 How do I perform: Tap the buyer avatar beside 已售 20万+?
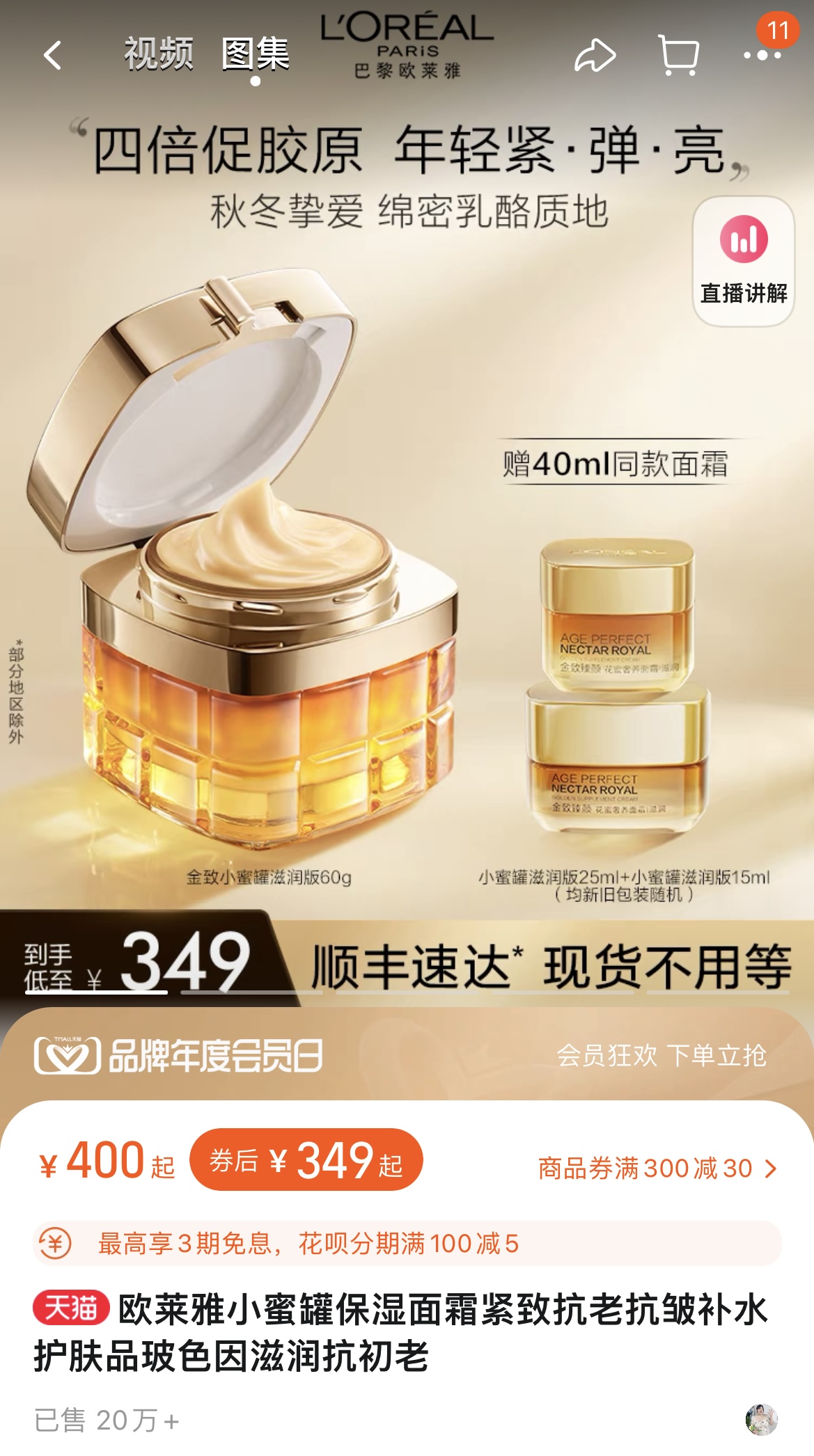click(x=761, y=1420)
